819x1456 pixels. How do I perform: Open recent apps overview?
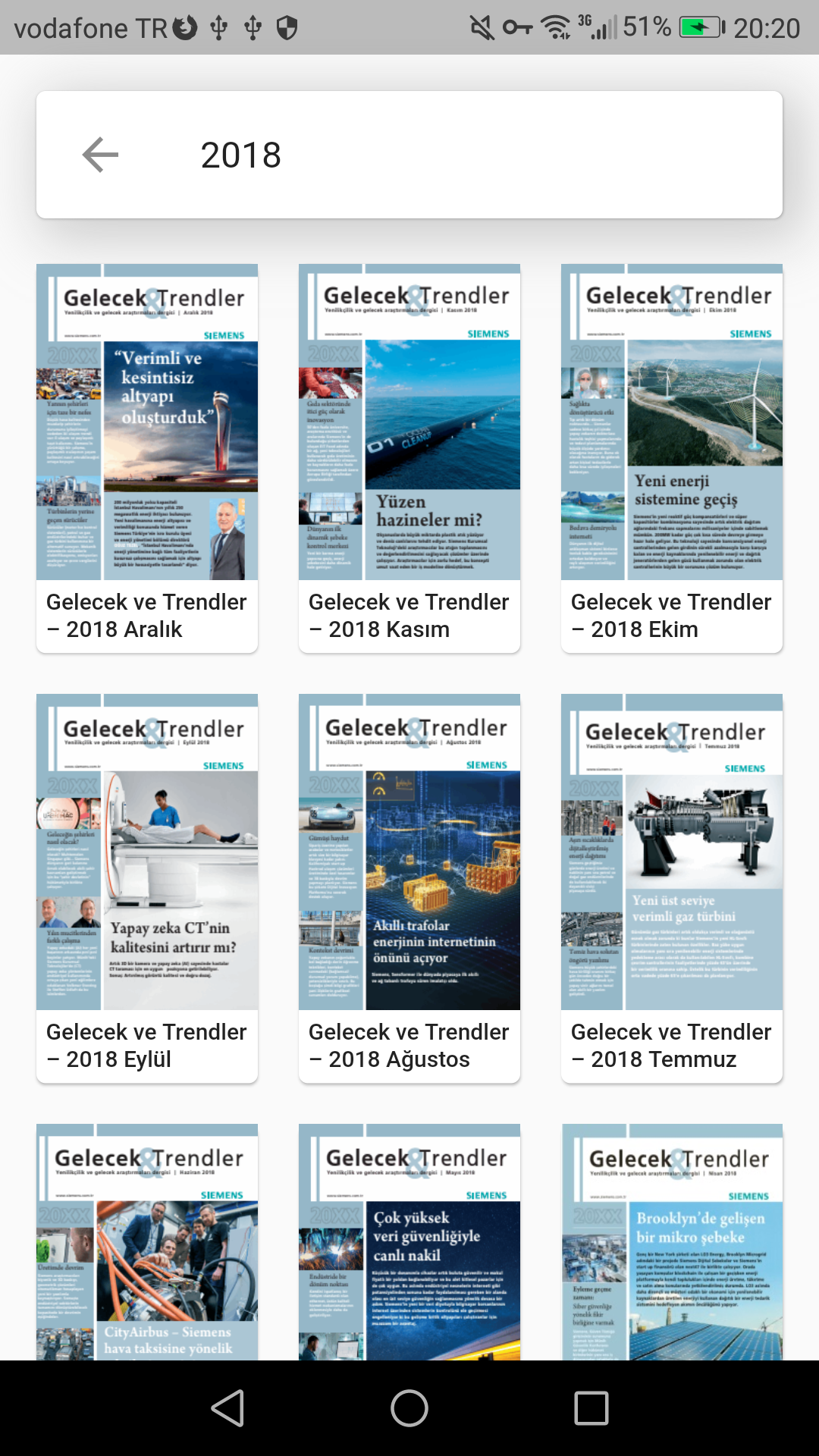point(591,1408)
